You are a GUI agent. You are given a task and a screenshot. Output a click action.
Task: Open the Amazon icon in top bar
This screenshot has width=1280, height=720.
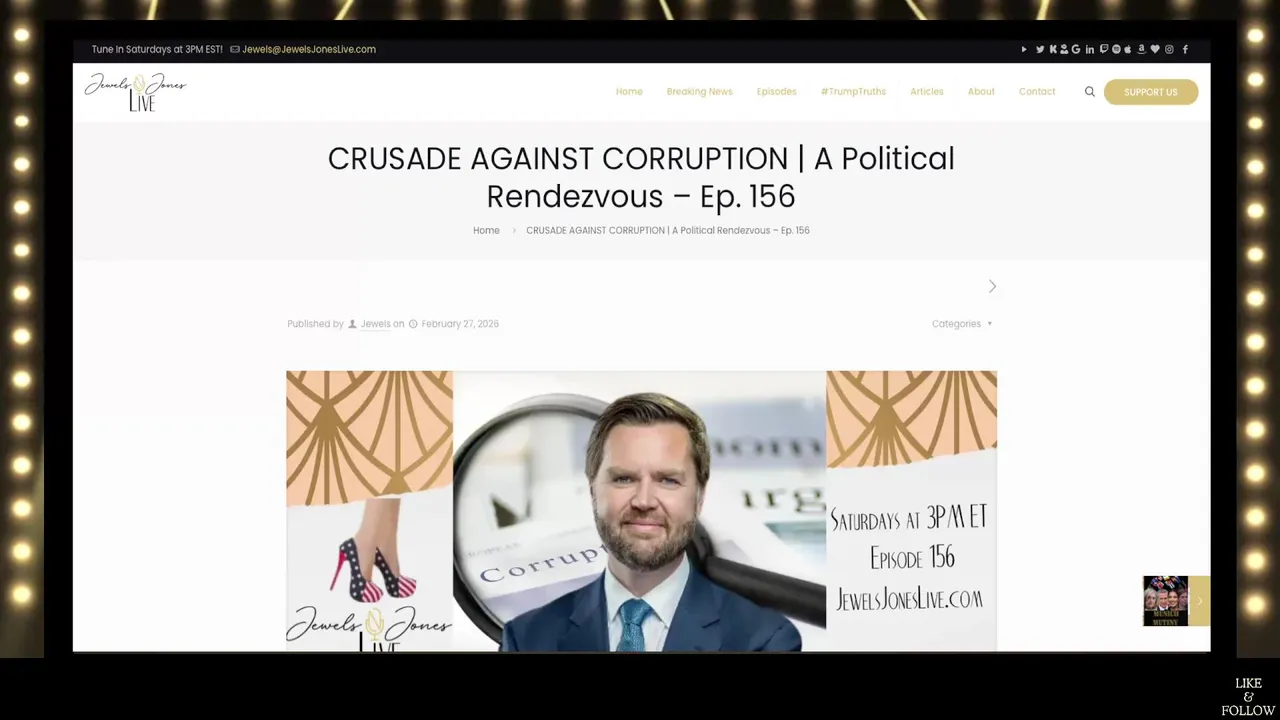pyautogui.click(x=1141, y=49)
